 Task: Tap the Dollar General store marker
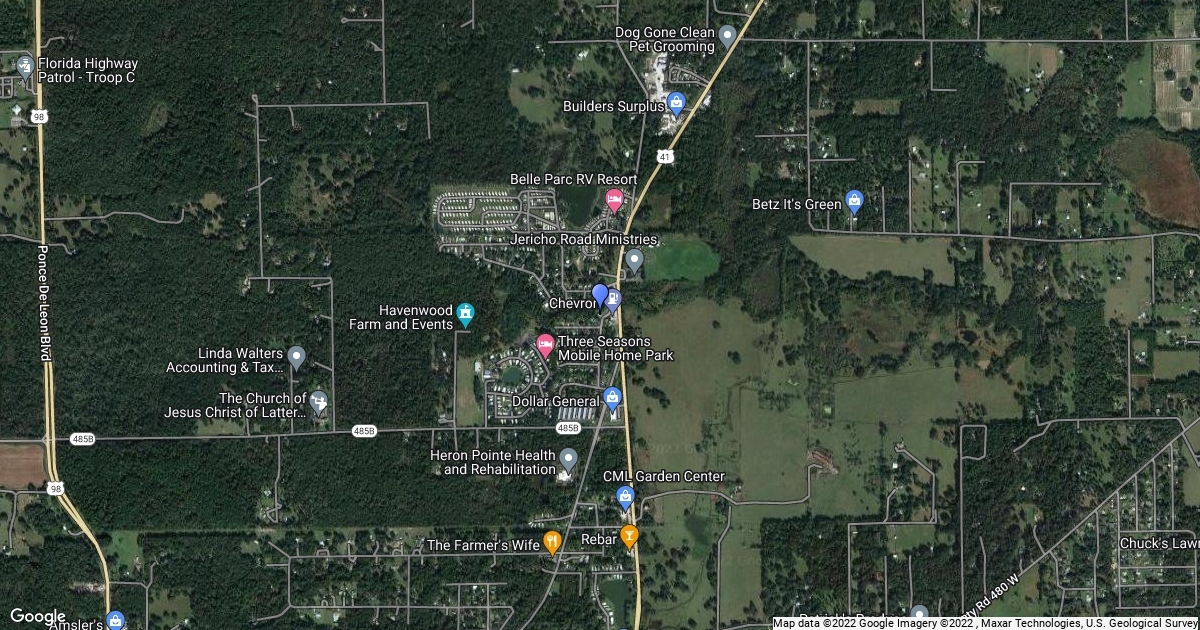(x=613, y=400)
